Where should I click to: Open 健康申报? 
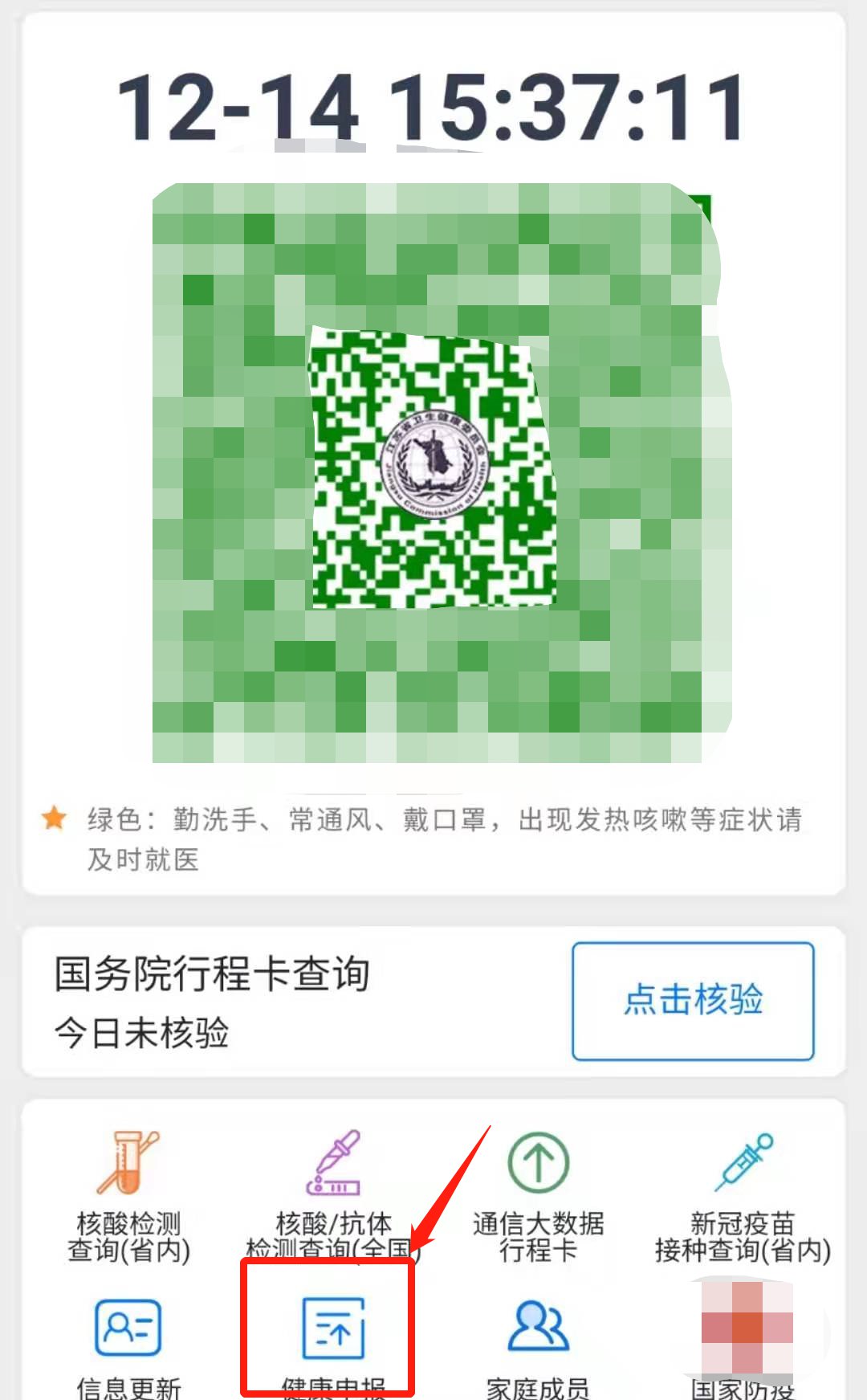pyautogui.click(x=333, y=1333)
